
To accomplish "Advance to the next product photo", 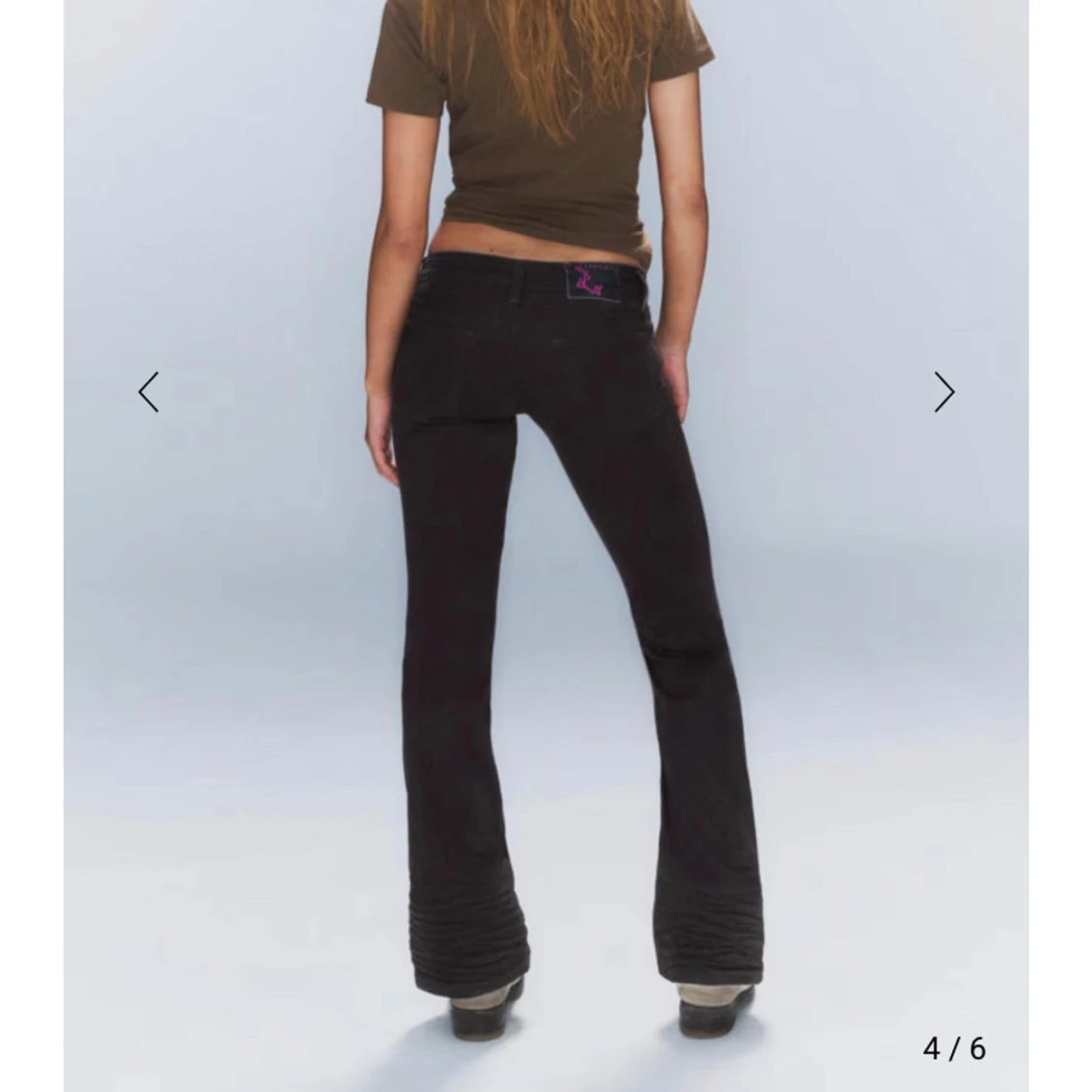I will pos(943,392).
